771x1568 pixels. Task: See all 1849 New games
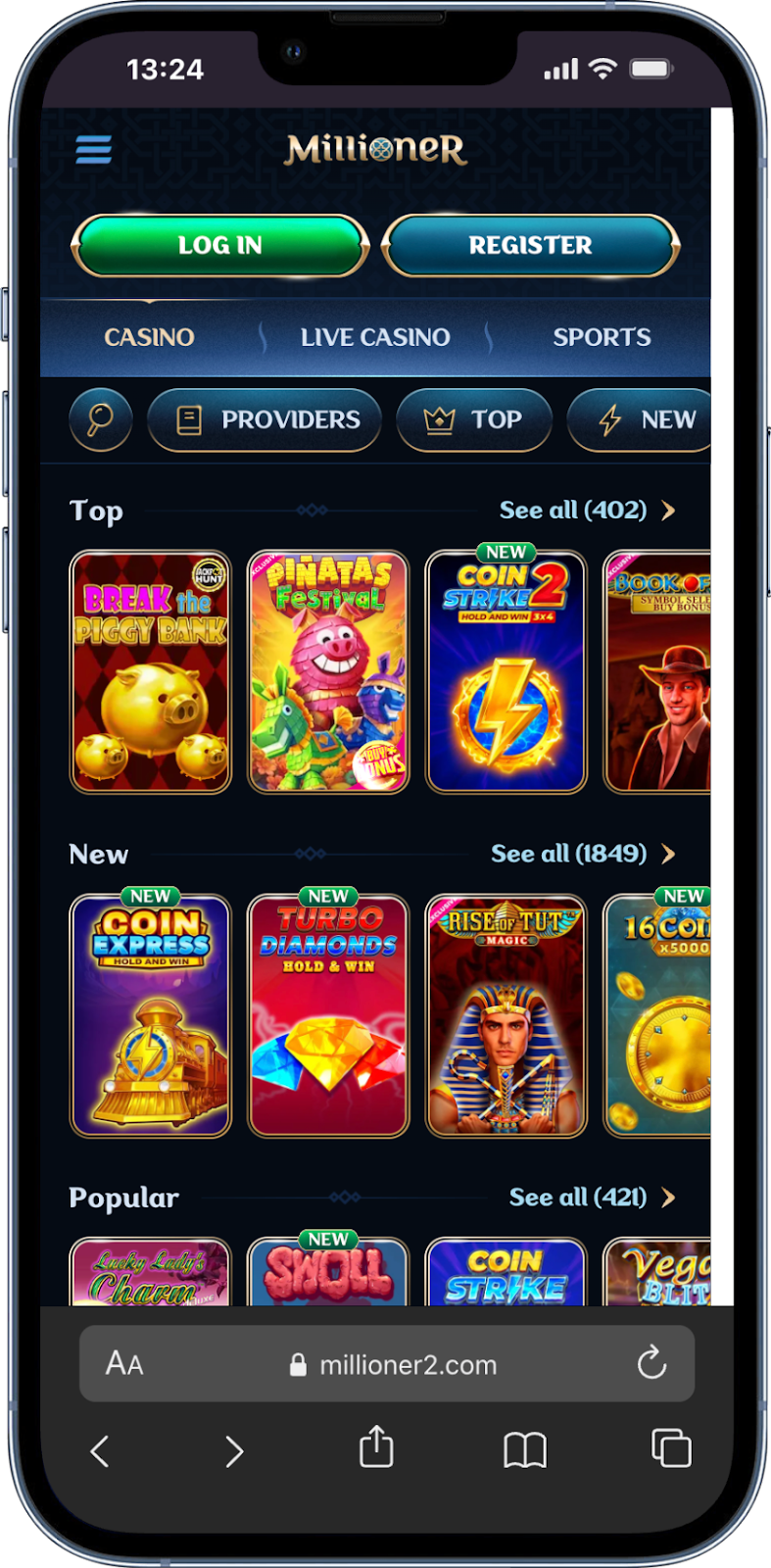click(x=582, y=854)
